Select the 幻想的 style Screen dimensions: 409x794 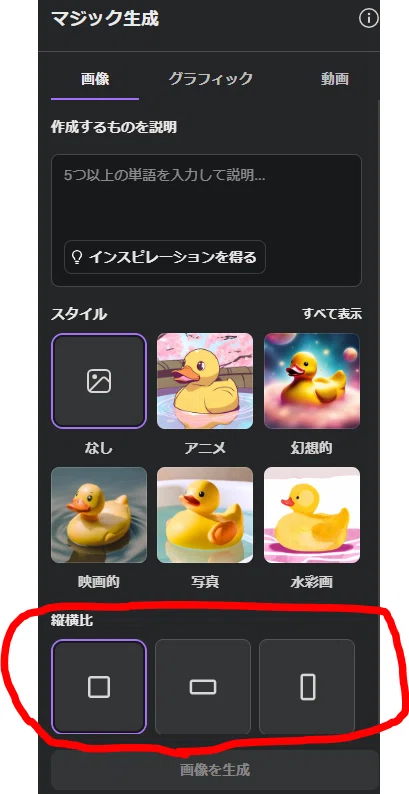(312, 381)
